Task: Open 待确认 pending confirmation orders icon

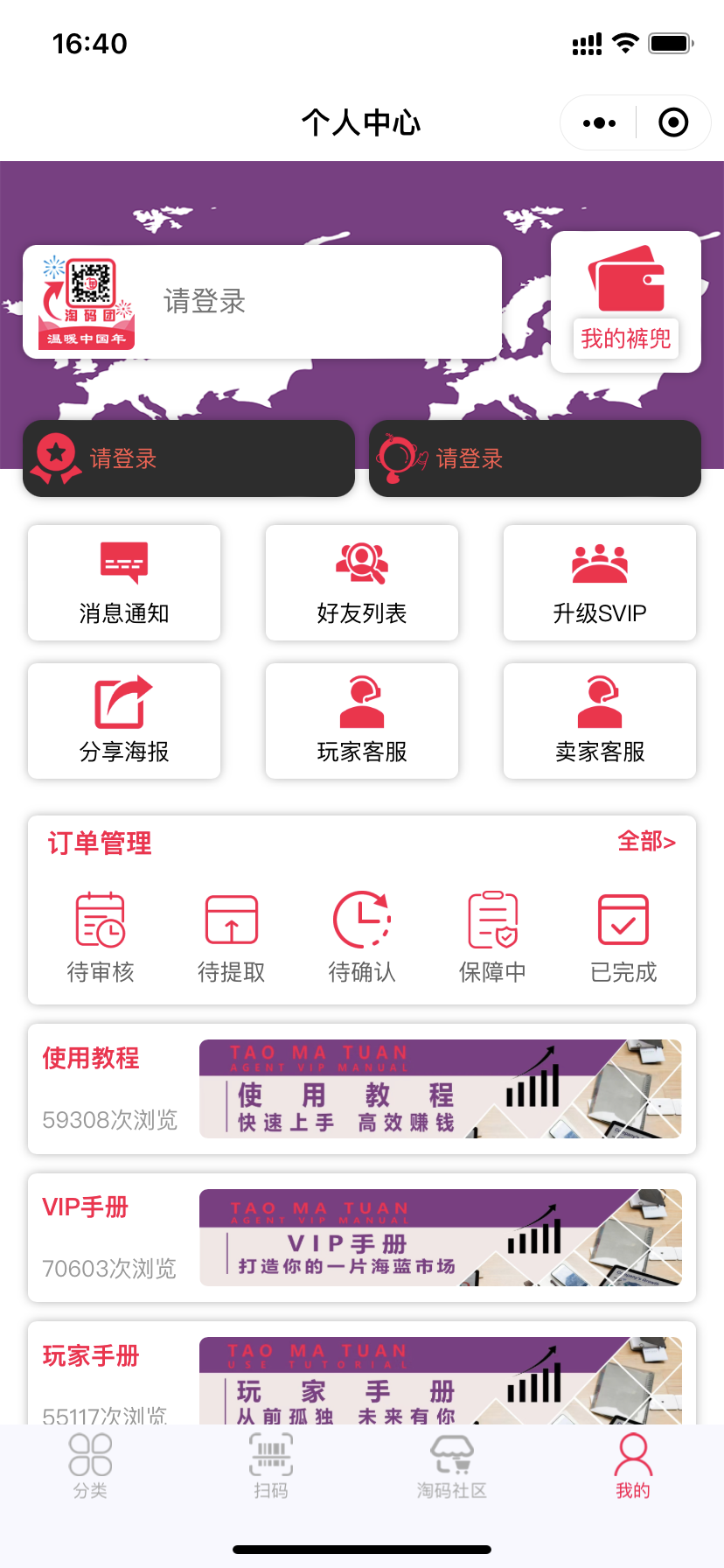Action: click(x=361, y=920)
